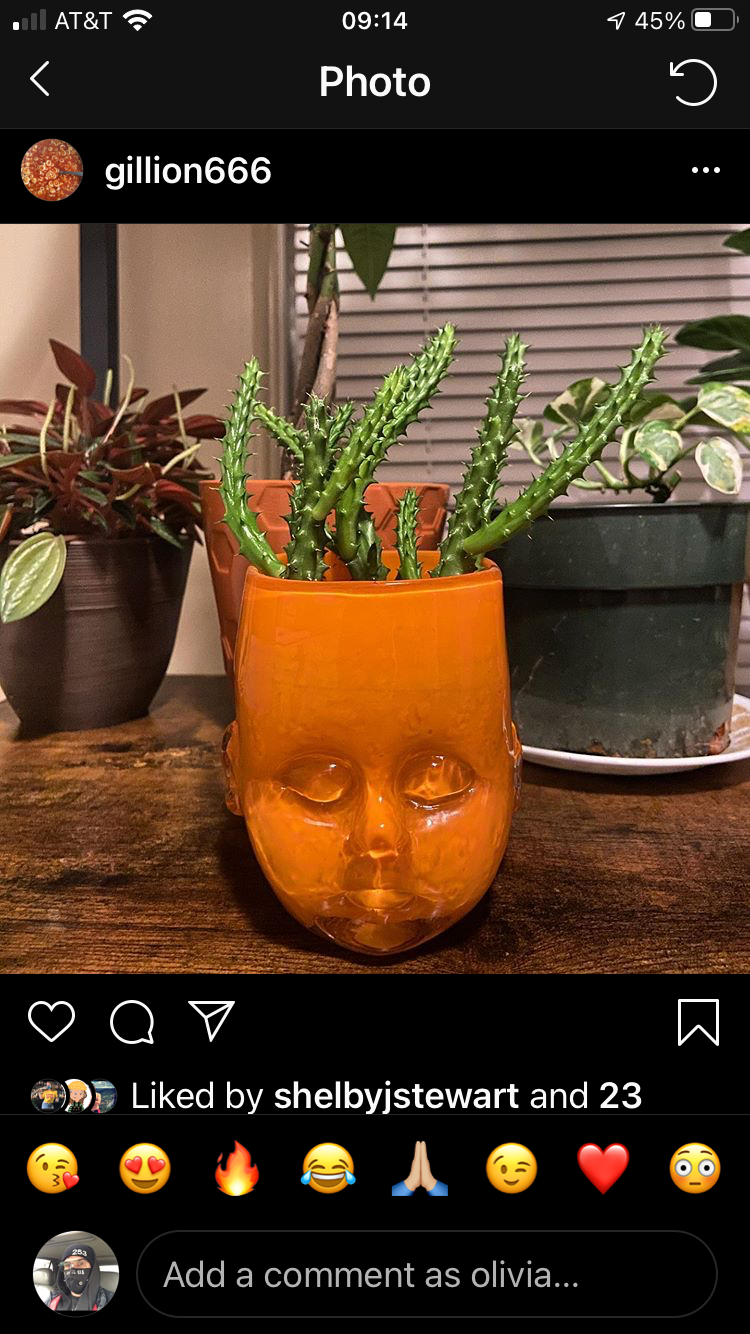Open gillion666's profile picture
The width and height of the screenshot is (750, 1334).
pyautogui.click(x=52, y=170)
